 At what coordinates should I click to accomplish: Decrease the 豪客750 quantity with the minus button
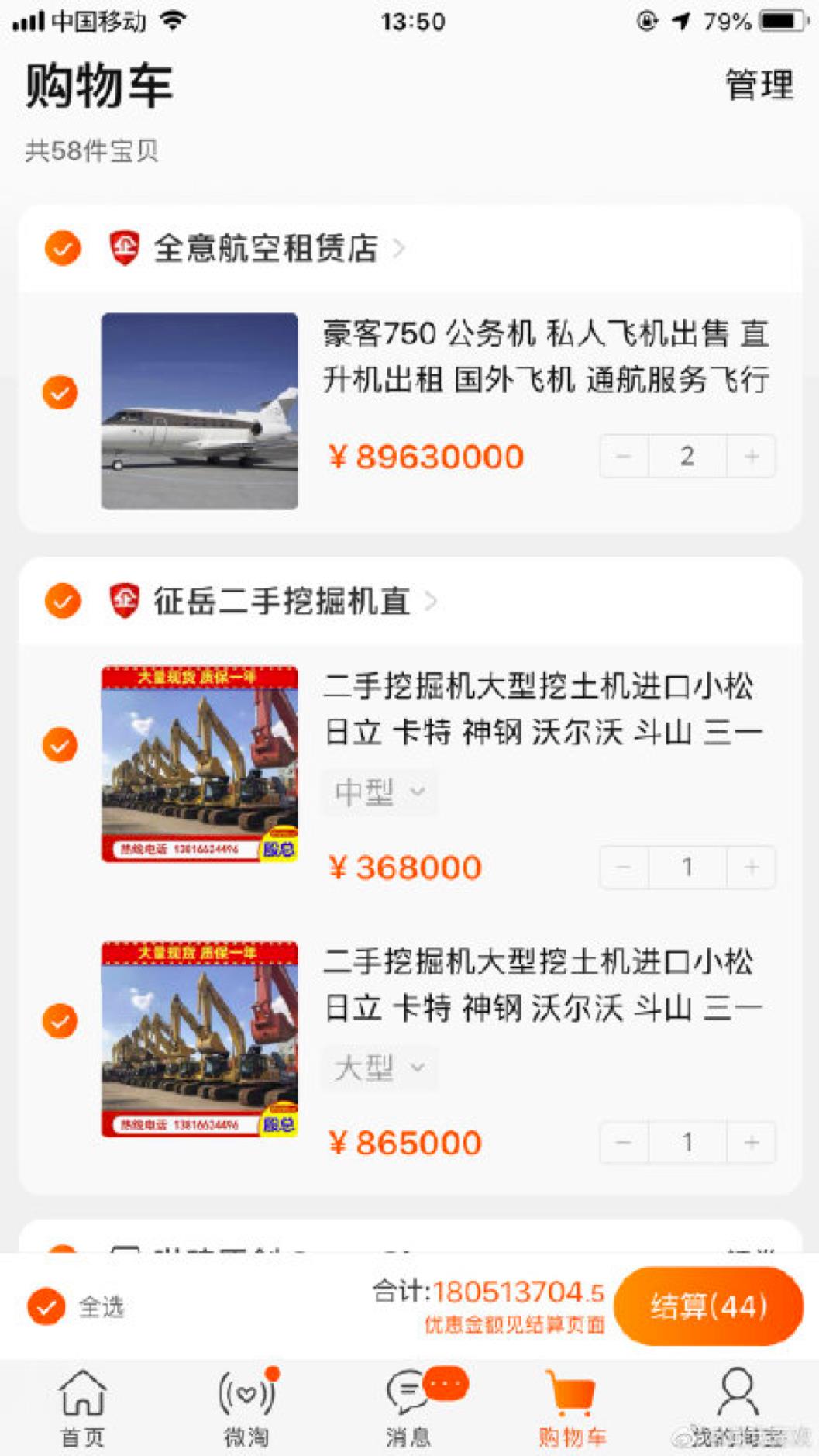pos(624,456)
